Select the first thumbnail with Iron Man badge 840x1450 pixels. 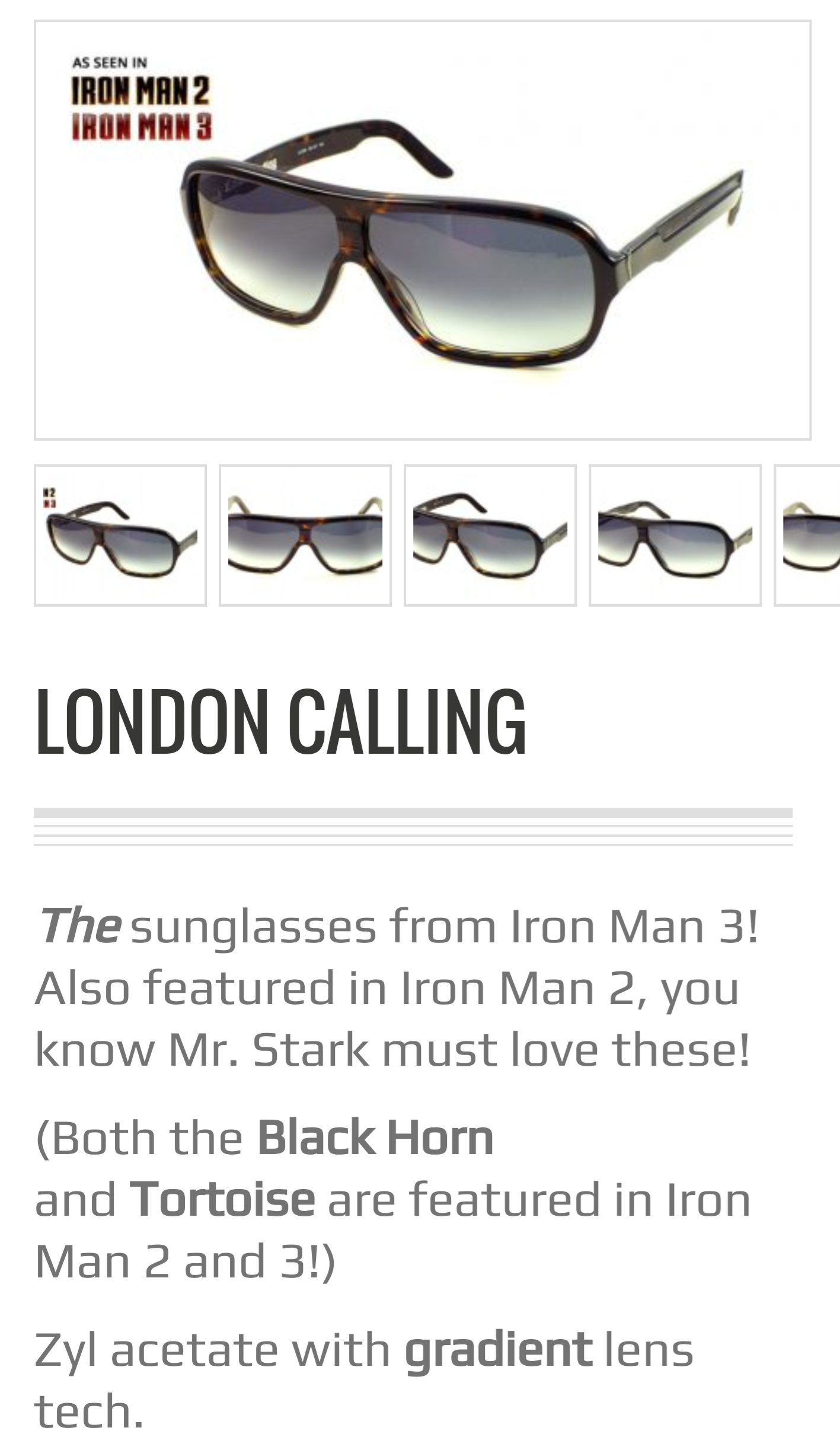tap(120, 536)
